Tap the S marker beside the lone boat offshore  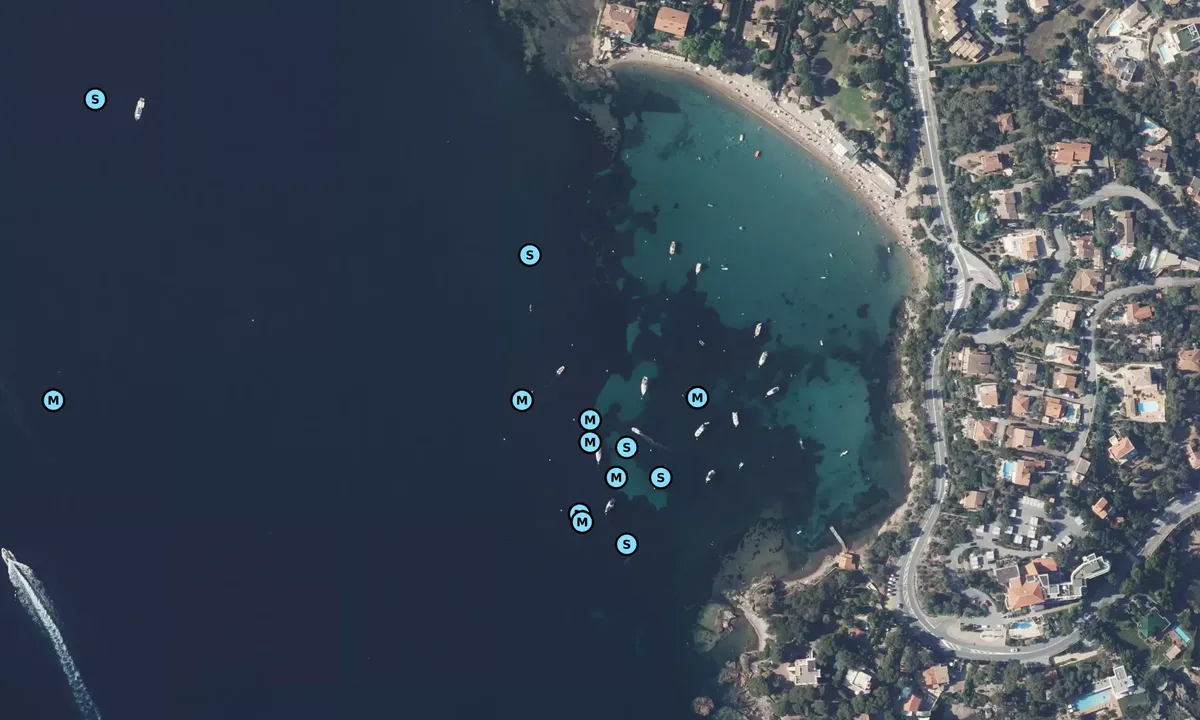(x=95, y=99)
